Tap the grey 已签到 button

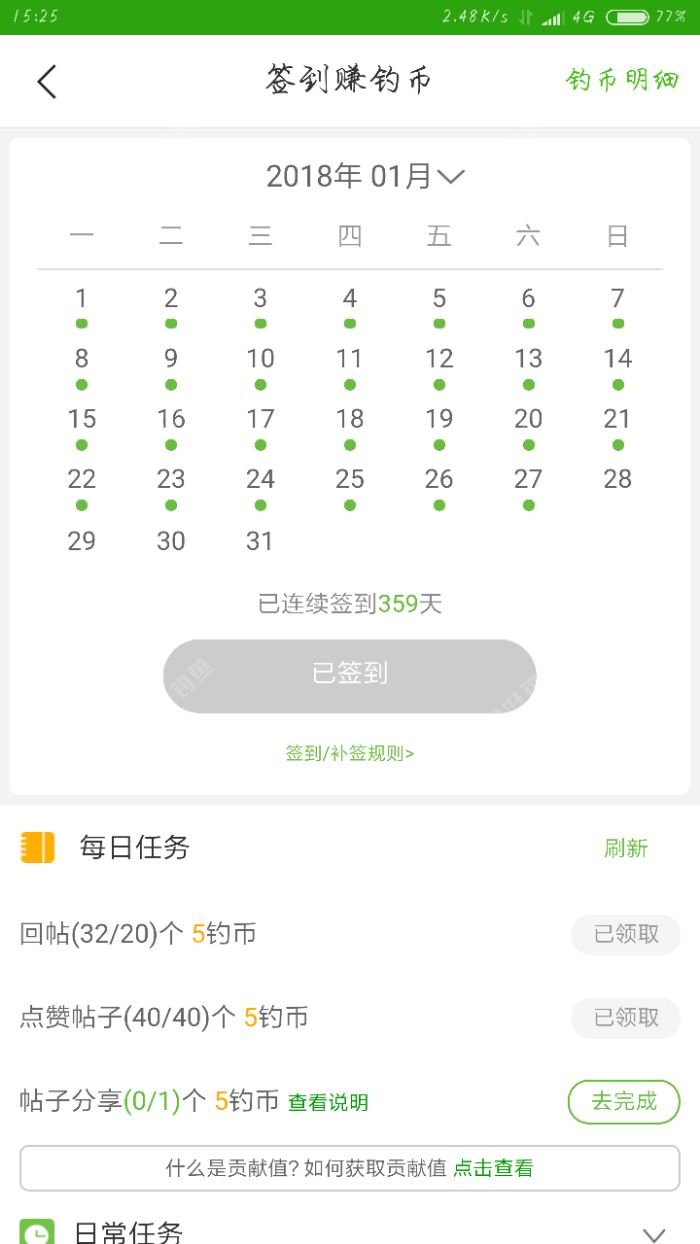[349, 675]
